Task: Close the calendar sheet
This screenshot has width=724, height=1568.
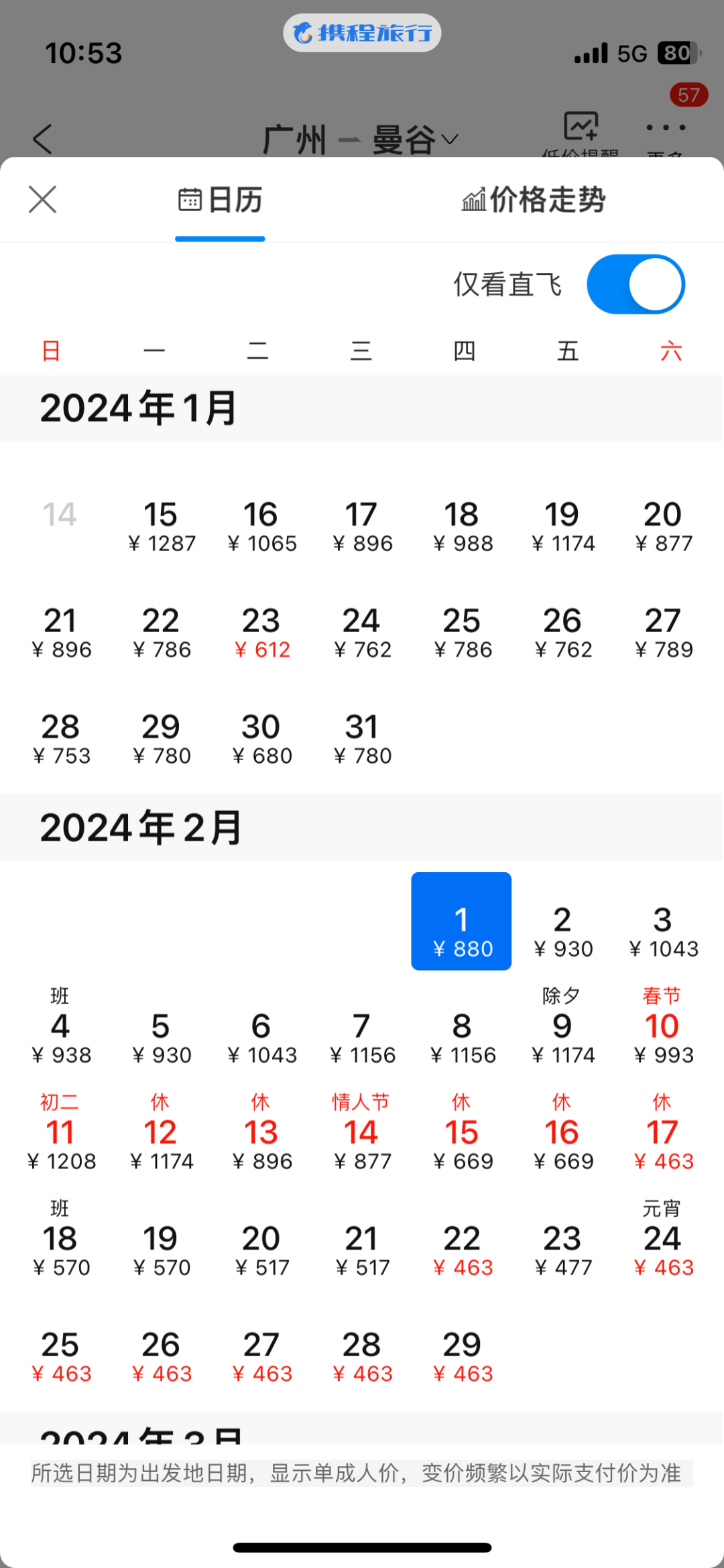Action: pyautogui.click(x=42, y=199)
